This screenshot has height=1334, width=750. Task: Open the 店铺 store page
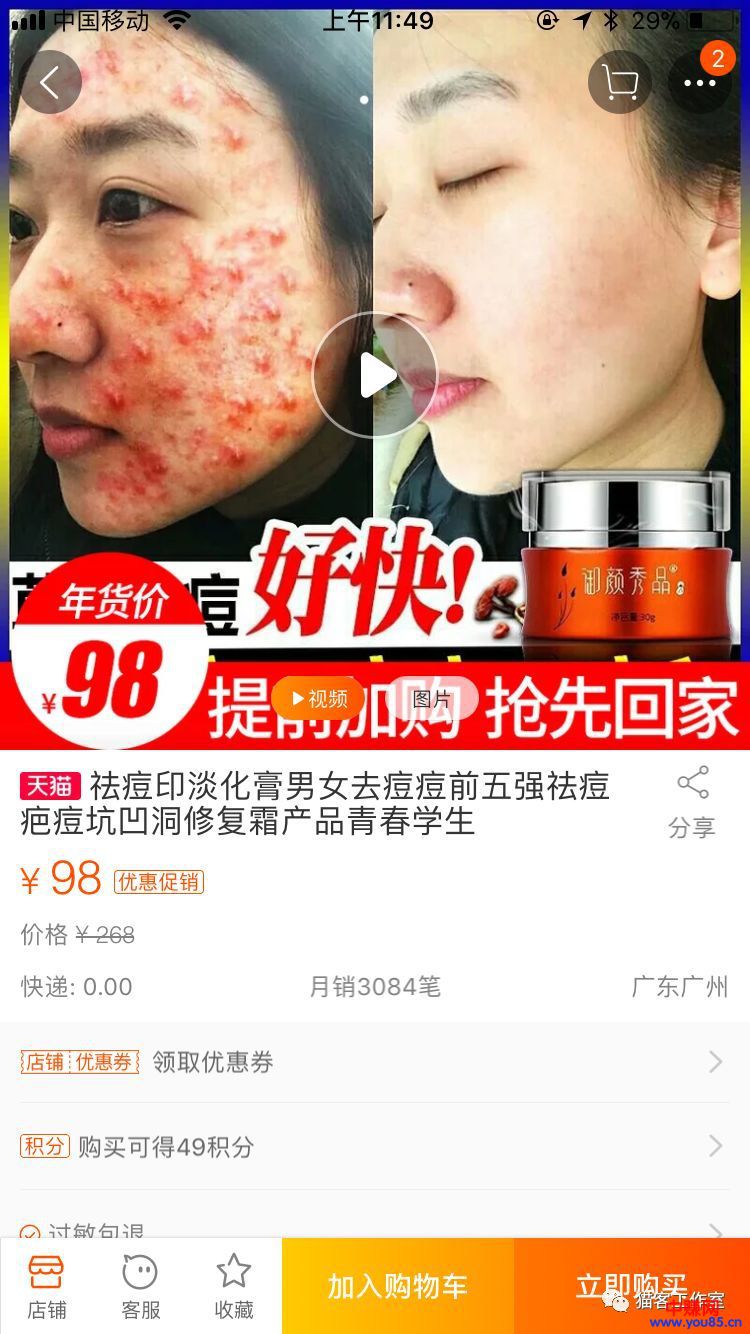47,1287
